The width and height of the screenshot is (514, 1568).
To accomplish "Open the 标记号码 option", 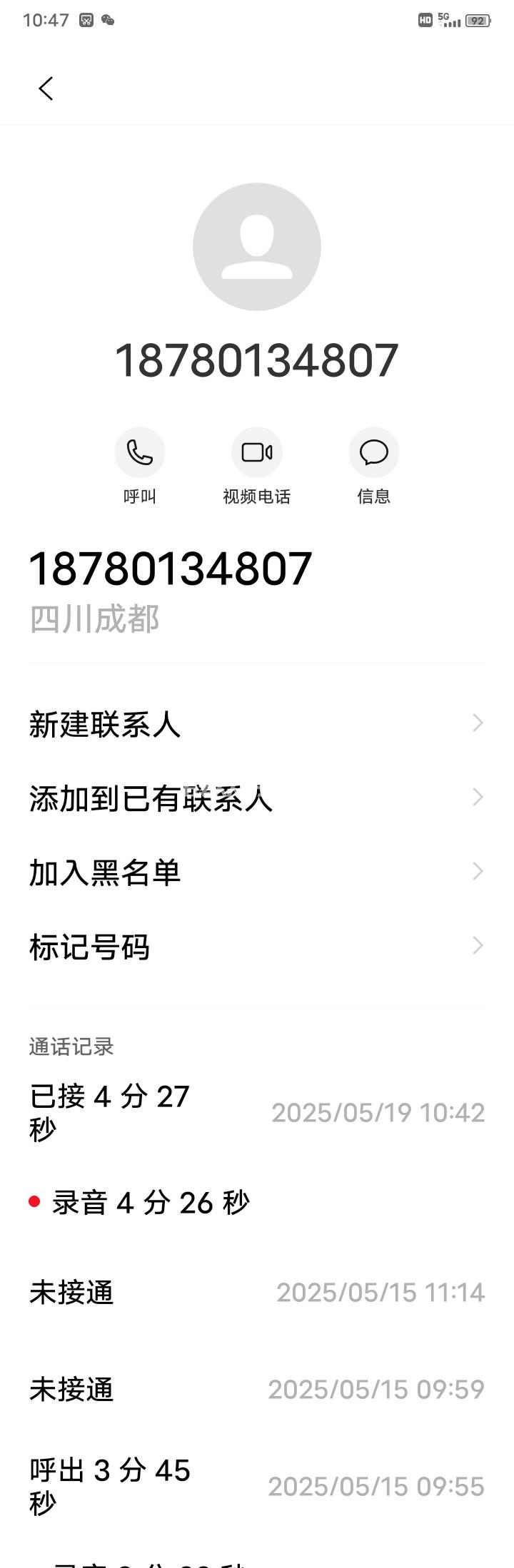I will [257, 947].
